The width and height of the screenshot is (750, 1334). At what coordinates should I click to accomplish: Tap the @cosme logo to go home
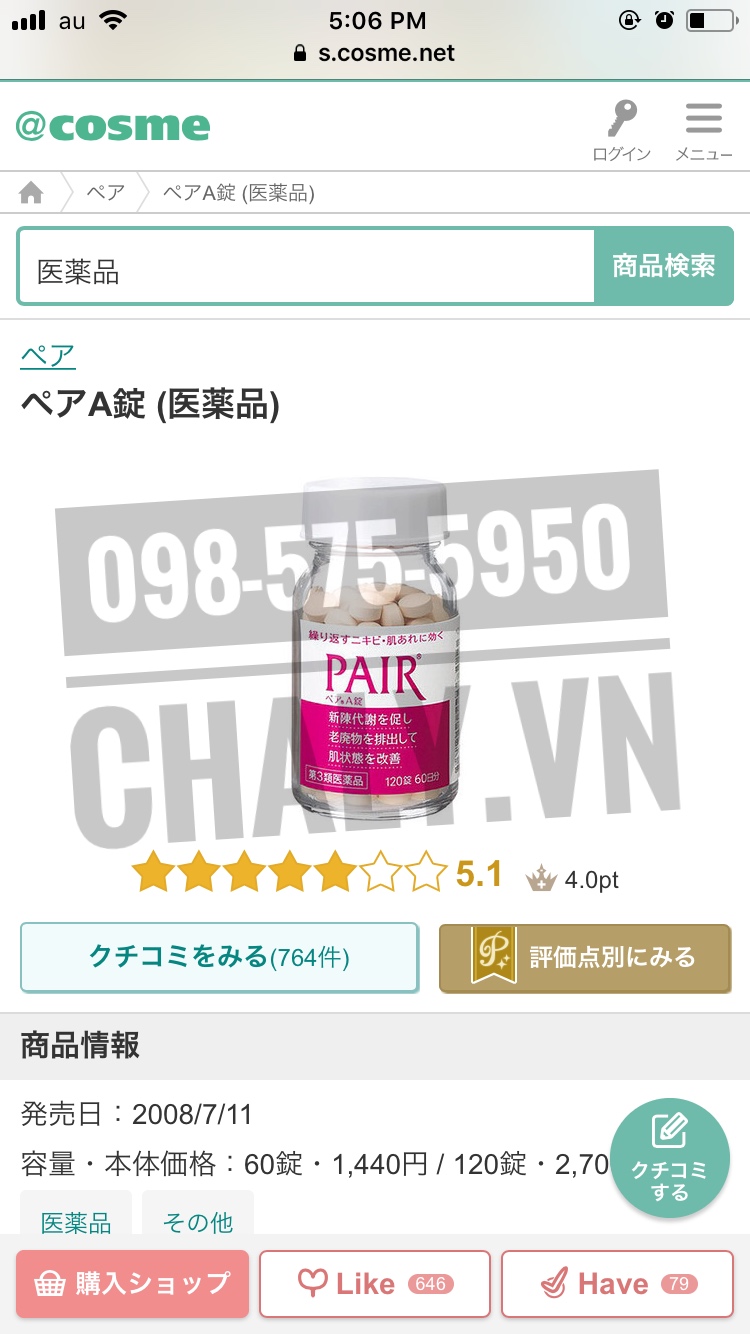113,127
